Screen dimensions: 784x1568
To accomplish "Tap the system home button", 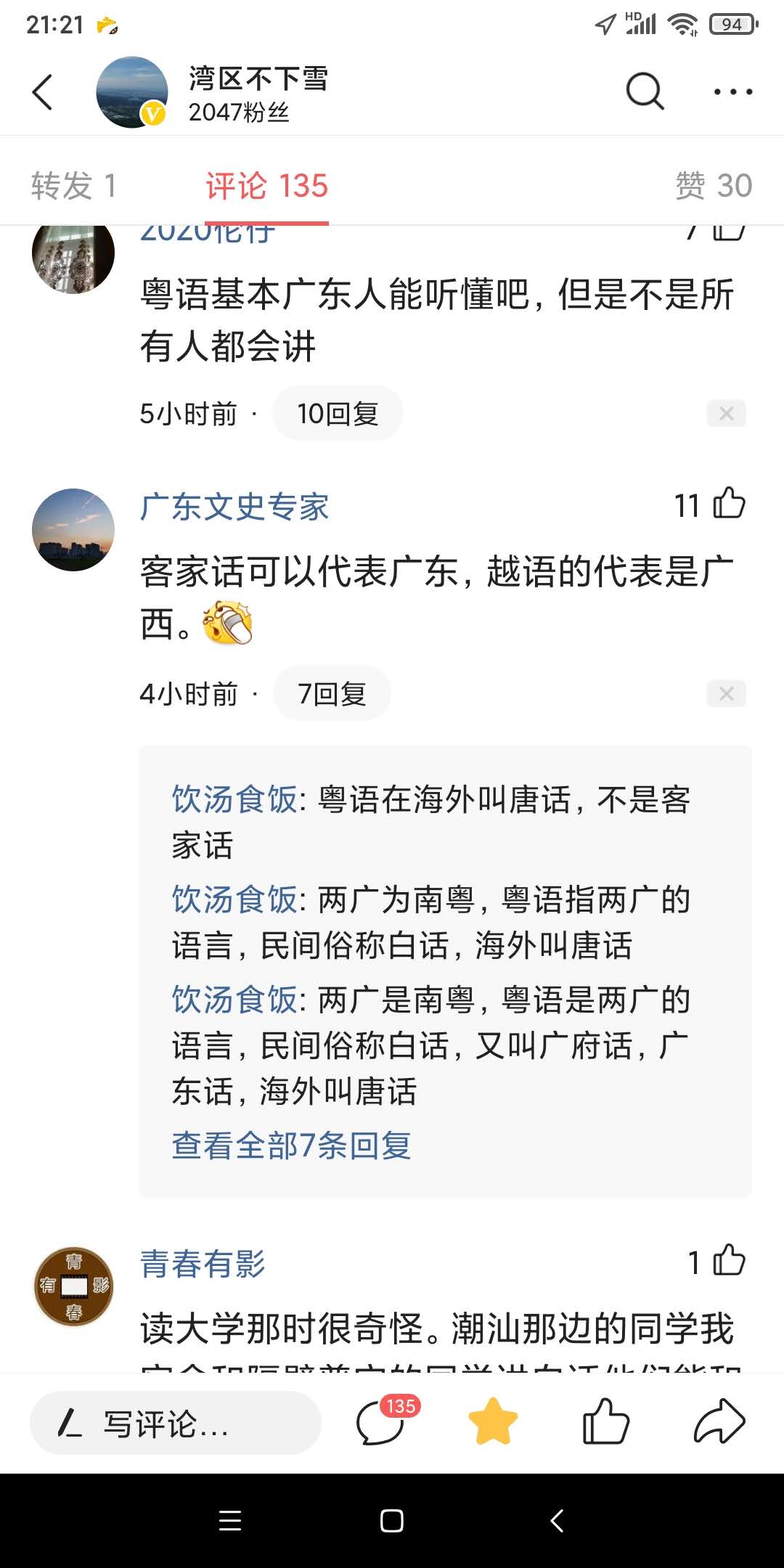I will [392, 1521].
